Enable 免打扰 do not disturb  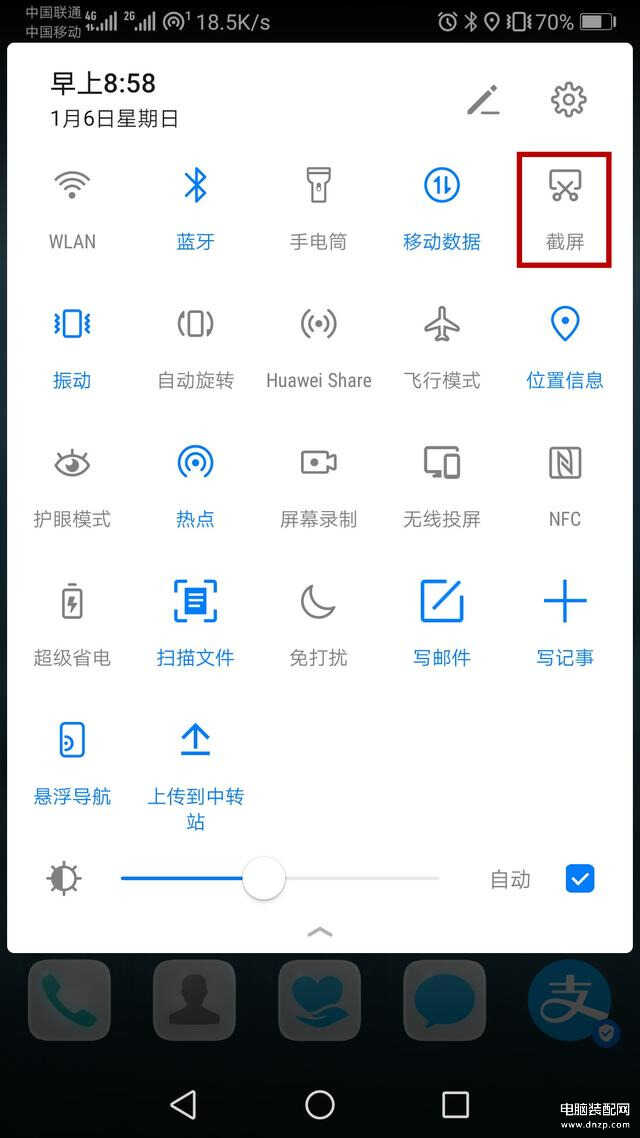coord(318,601)
